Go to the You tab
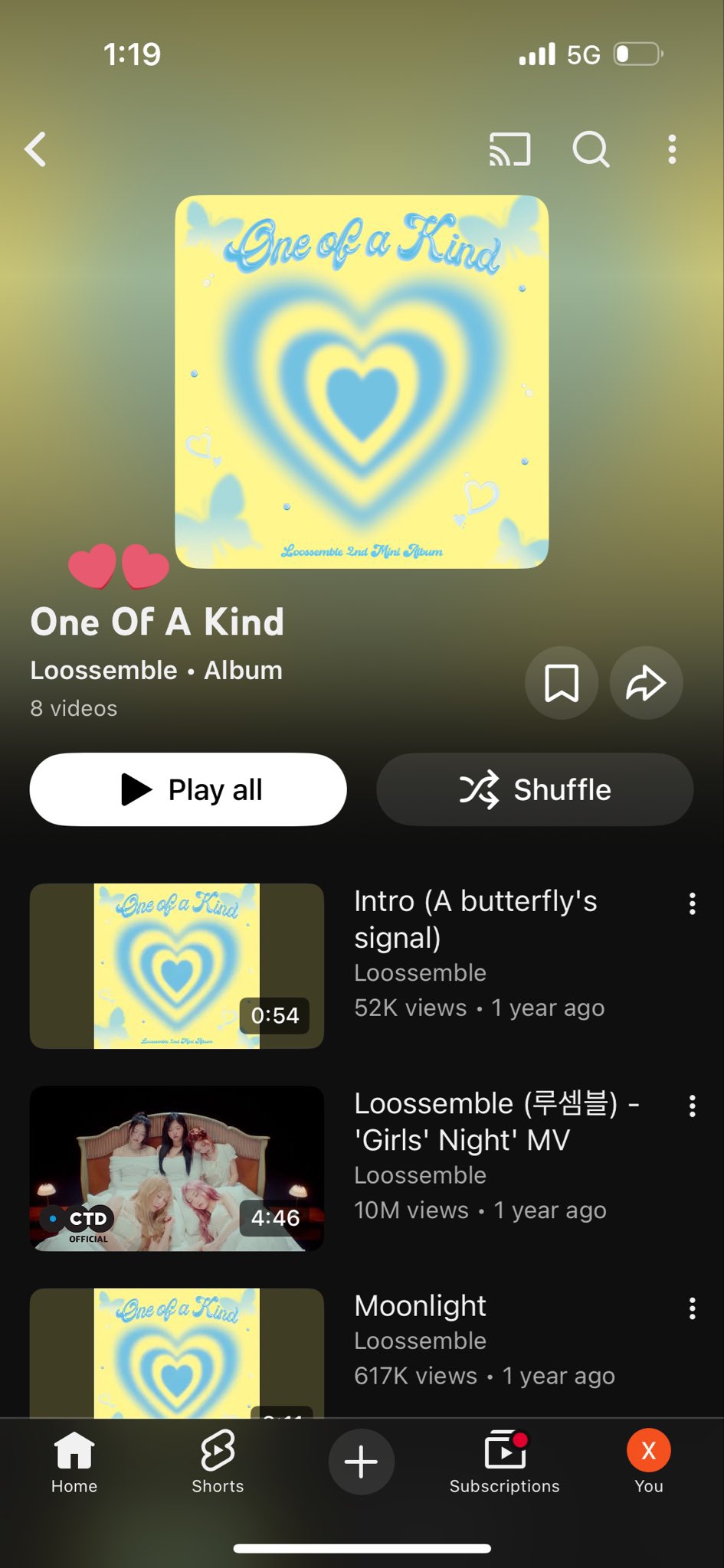 click(x=649, y=1462)
